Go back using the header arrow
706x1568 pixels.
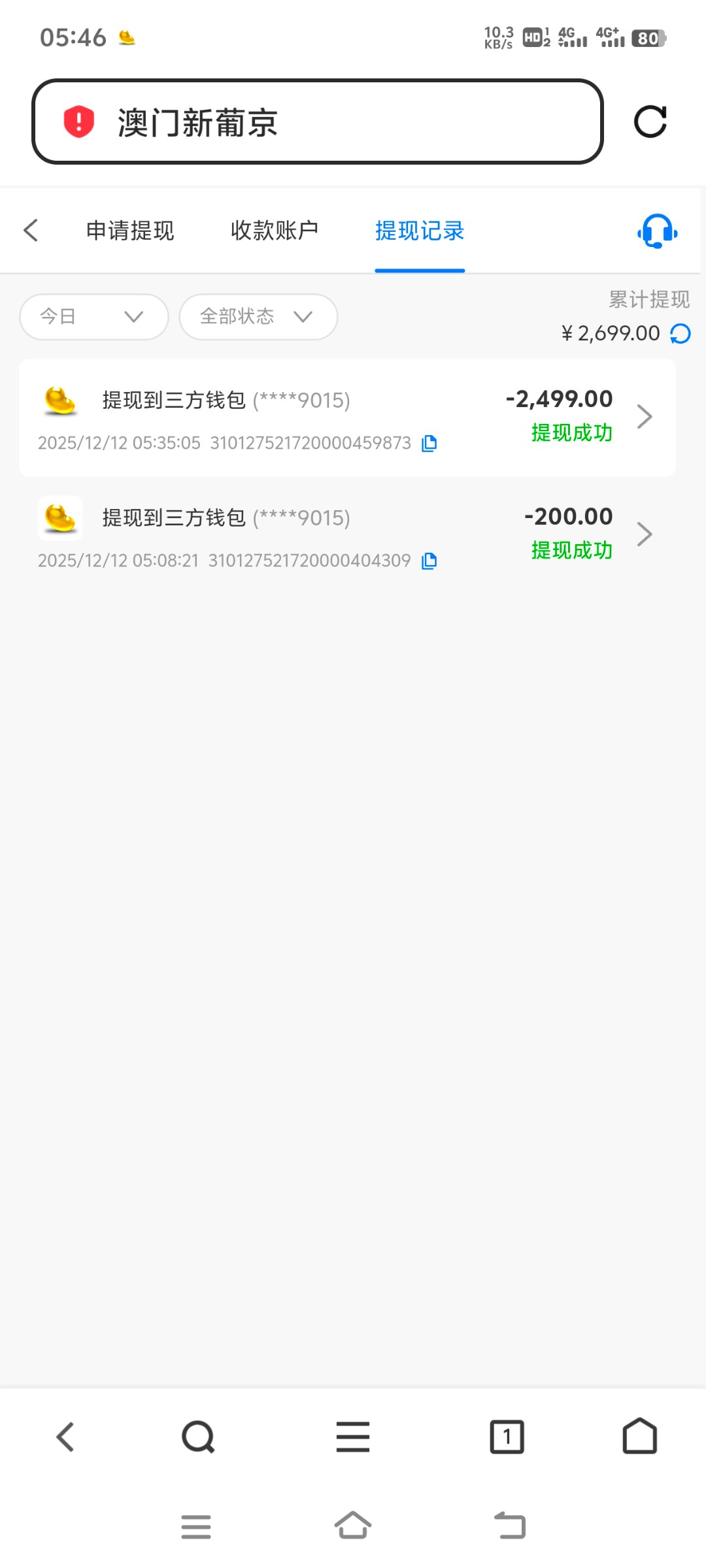tap(31, 230)
